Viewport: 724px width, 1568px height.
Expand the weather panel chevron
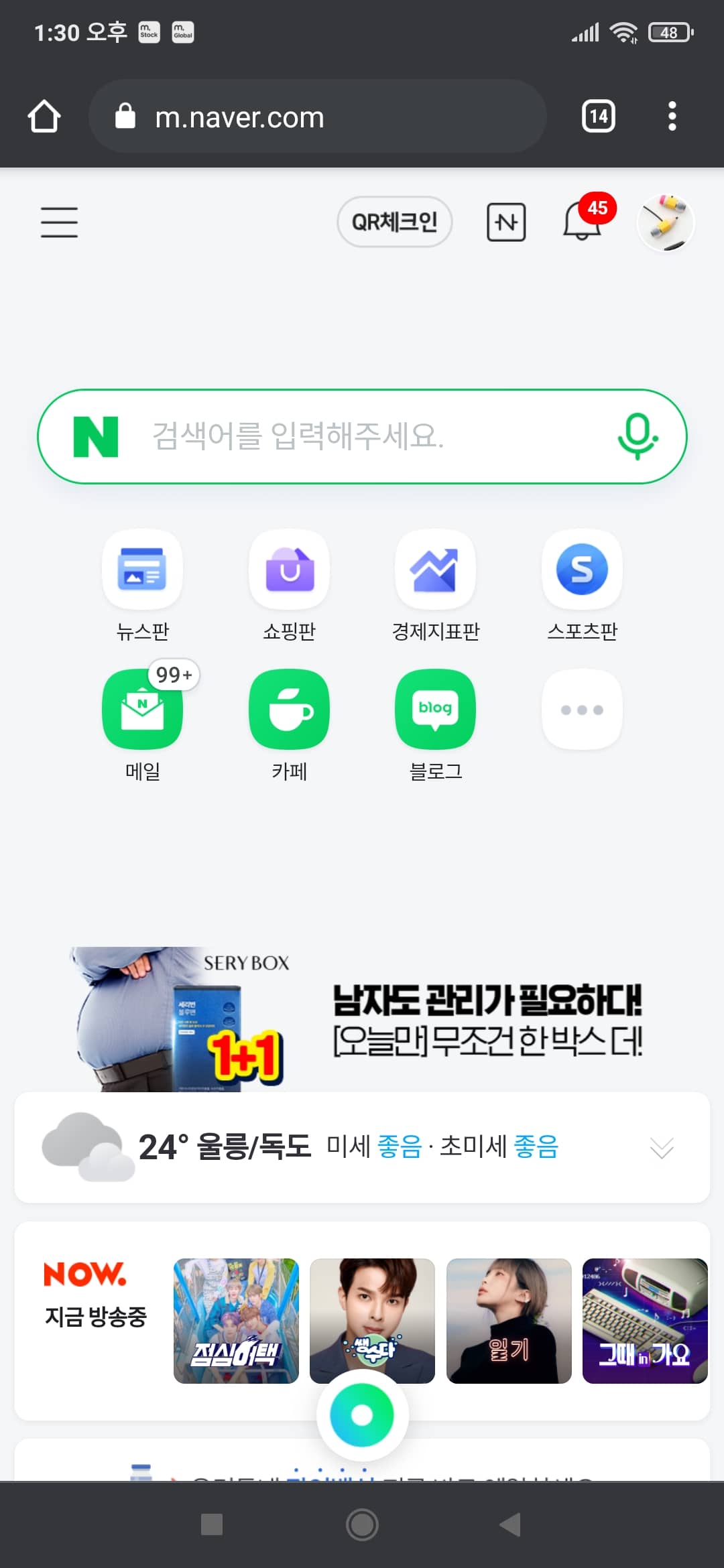coord(660,1146)
